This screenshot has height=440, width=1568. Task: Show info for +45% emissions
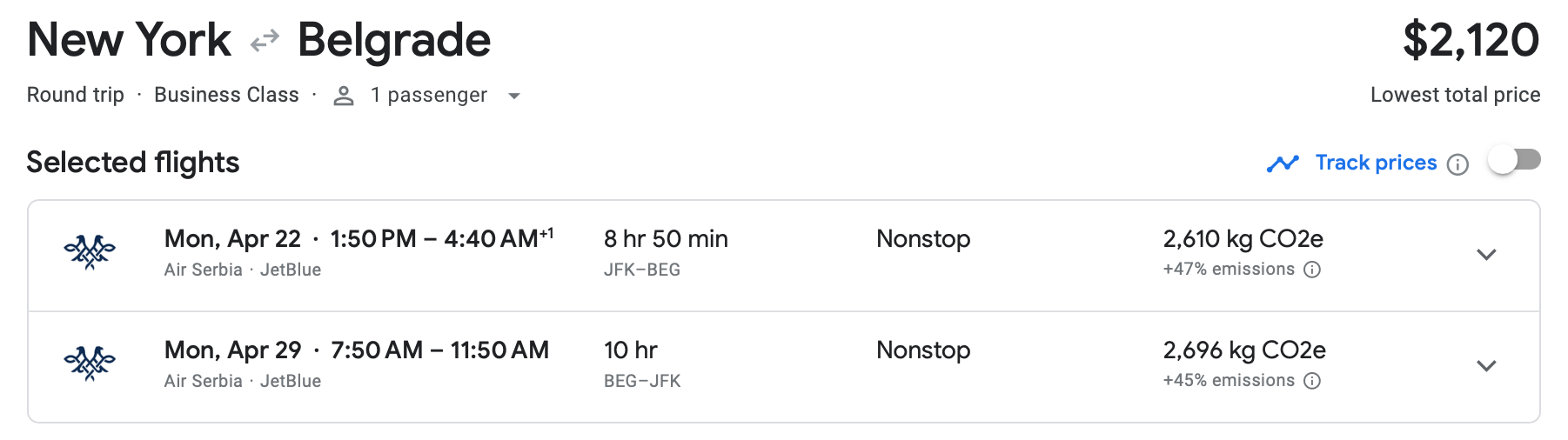click(x=1312, y=381)
